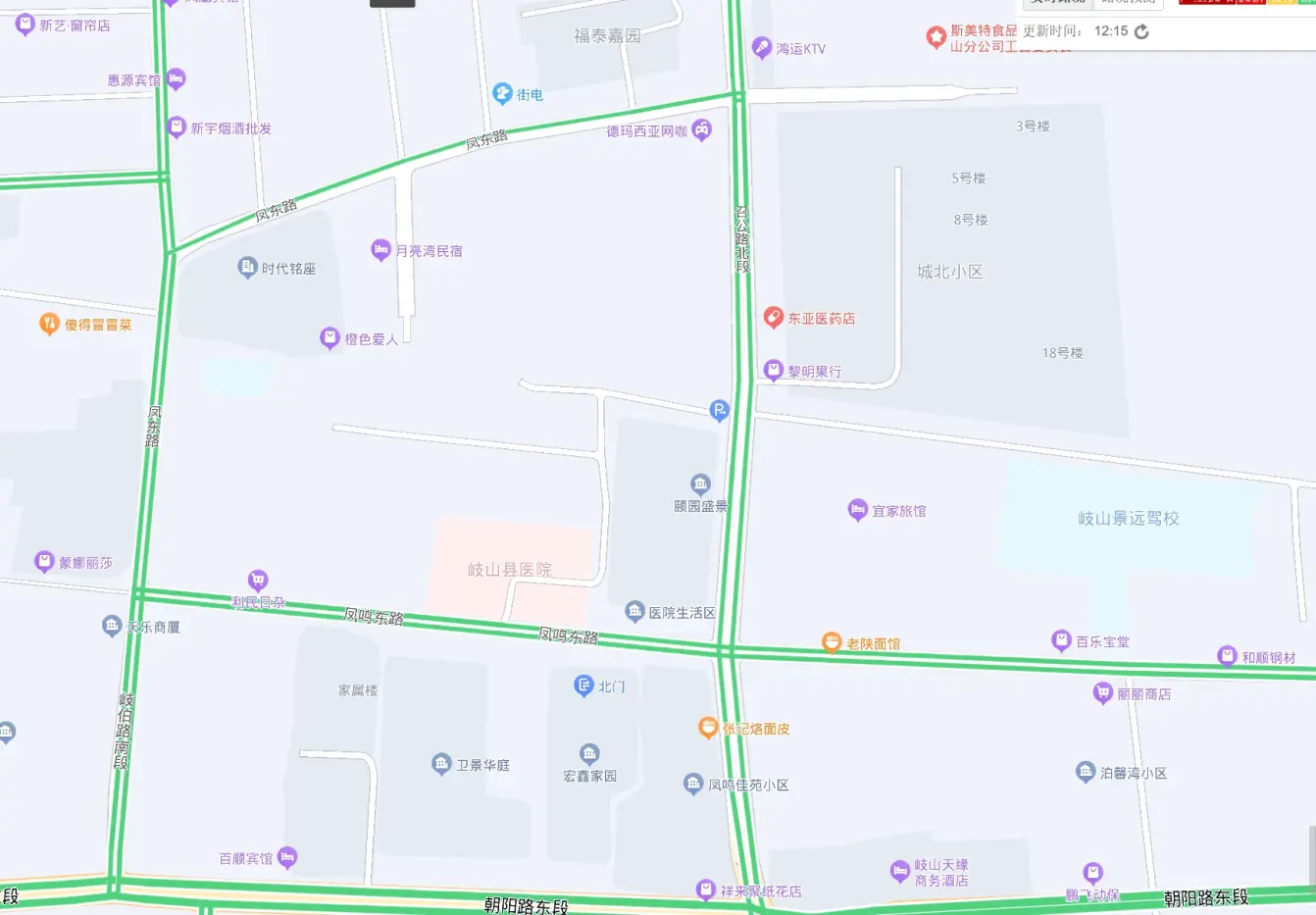Image resolution: width=1316 pixels, height=915 pixels.
Task: Open 东亚医药店 pharmacy marker
Action: pyautogui.click(x=774, y=317)
